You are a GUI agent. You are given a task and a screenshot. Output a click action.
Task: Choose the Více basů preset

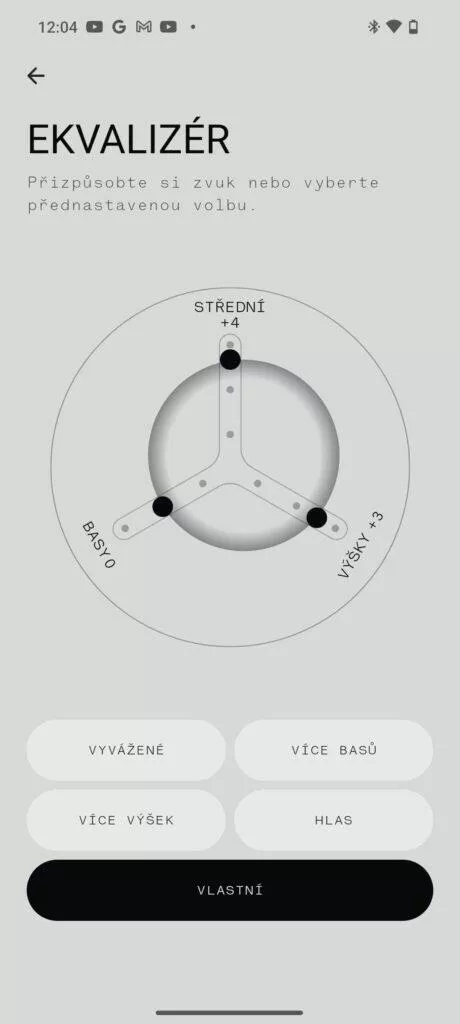334,750
